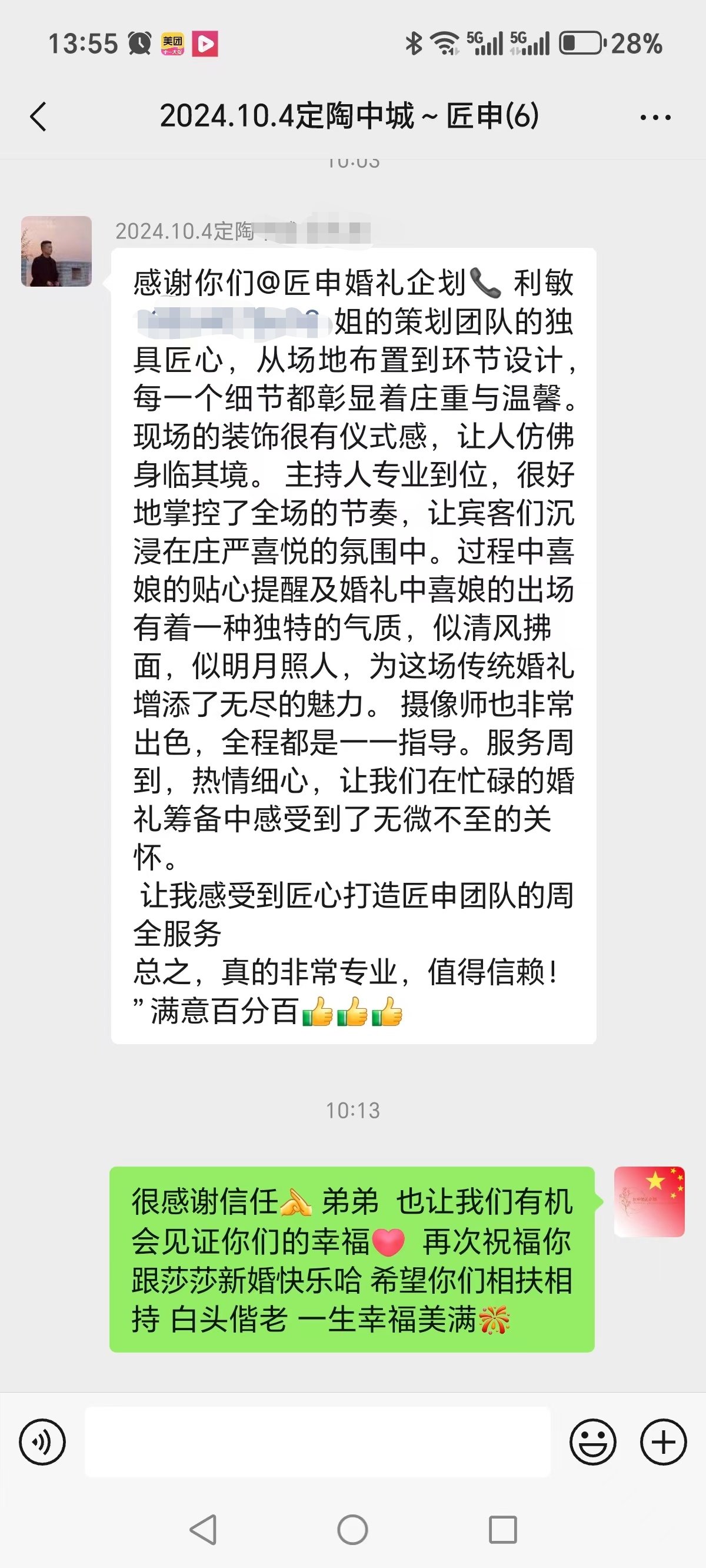
Task: Switch to voice message input
Action: pyautogui.click(x=42, y=1441)
